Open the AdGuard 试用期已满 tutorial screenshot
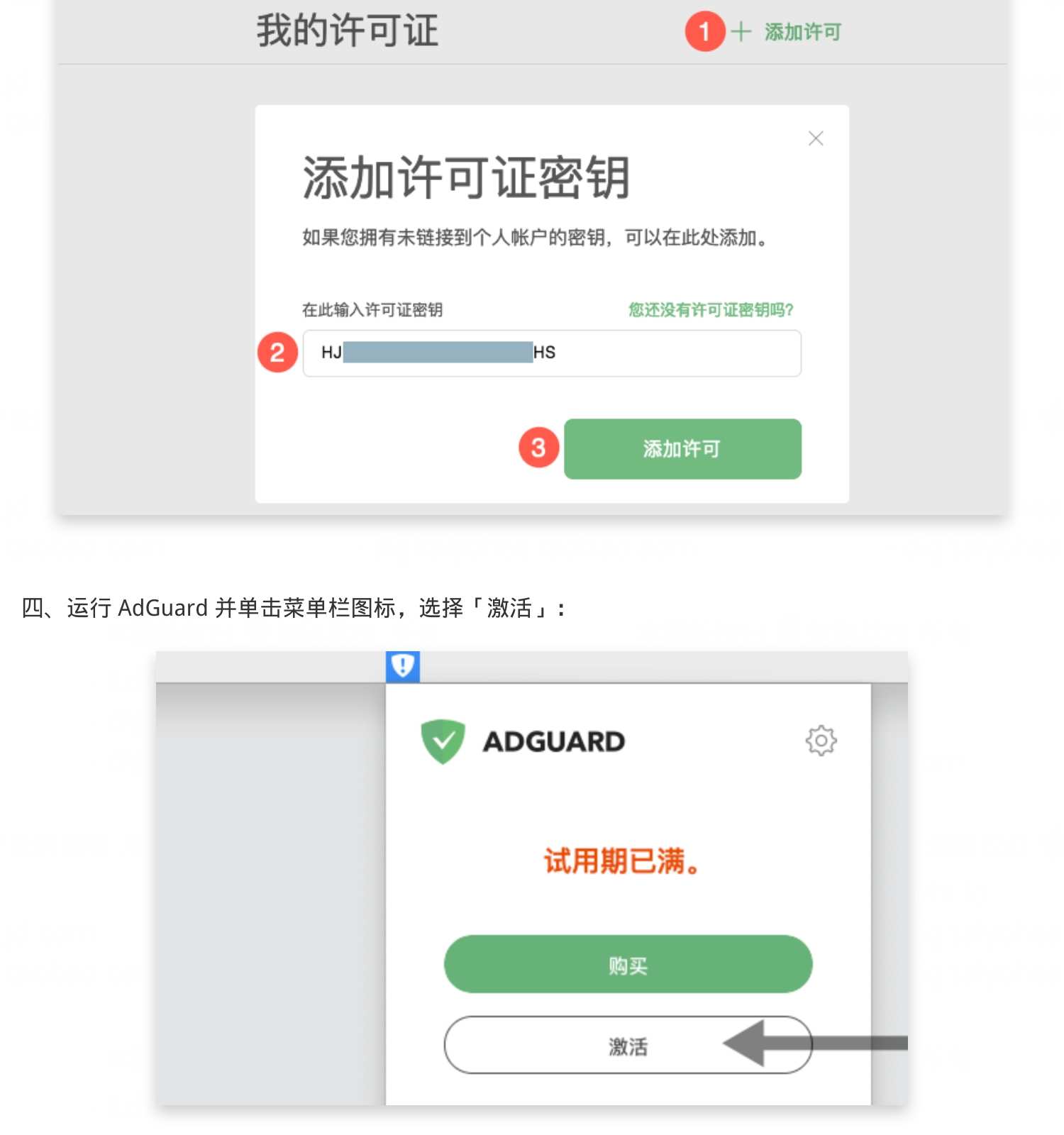This screenshot has width=1064, height=1135. [532, 878]
